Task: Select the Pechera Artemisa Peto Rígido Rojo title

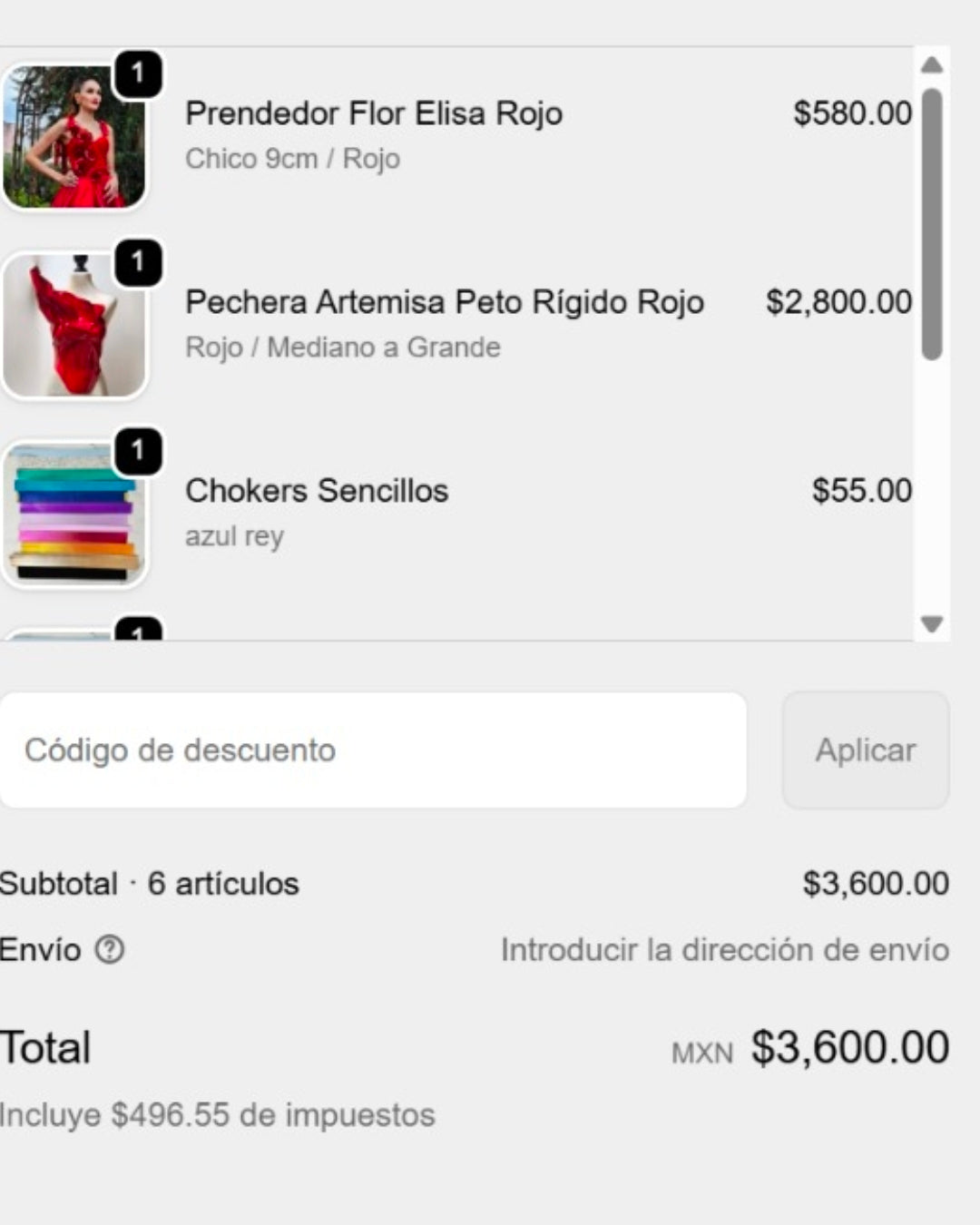Action: click(x=446, y=303)
